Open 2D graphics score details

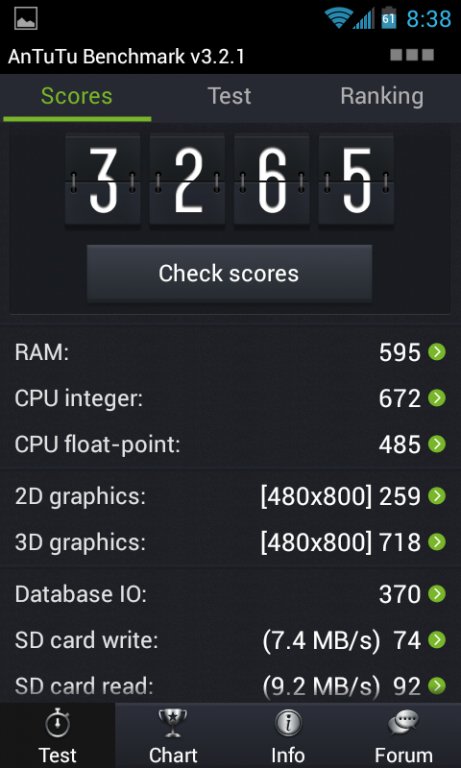pos(437,496)
